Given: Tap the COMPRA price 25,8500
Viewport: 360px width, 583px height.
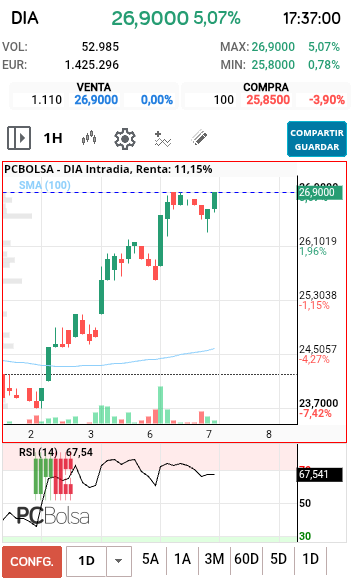Looking at the screenshot, I should [268, 100].
